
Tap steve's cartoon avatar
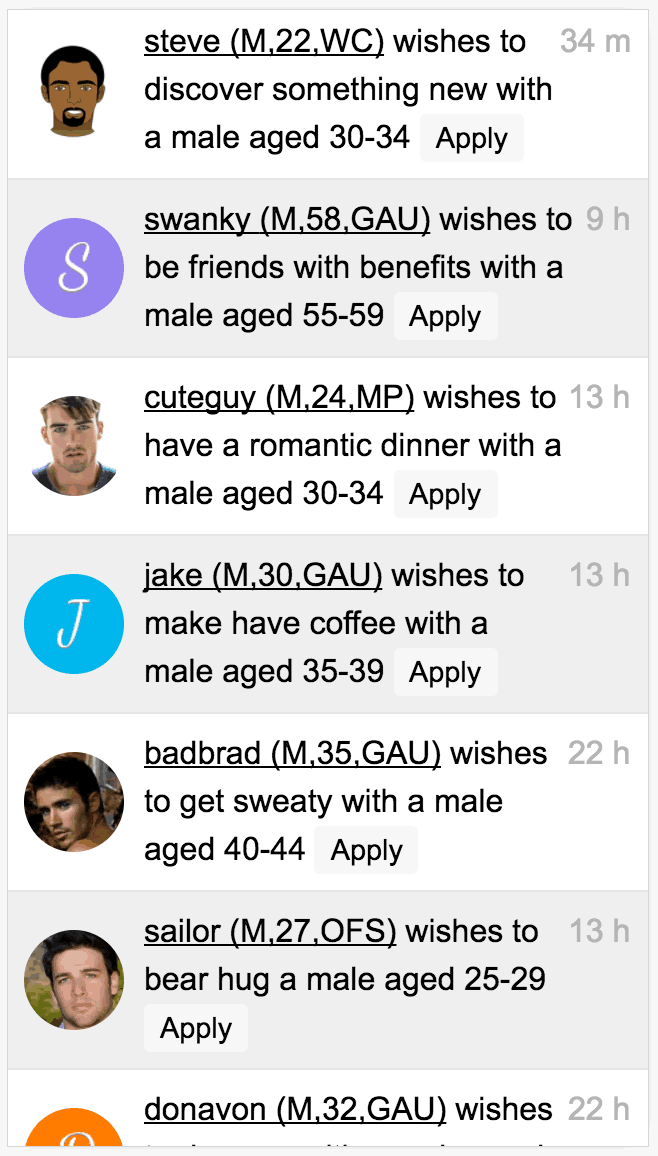(74, 91)
